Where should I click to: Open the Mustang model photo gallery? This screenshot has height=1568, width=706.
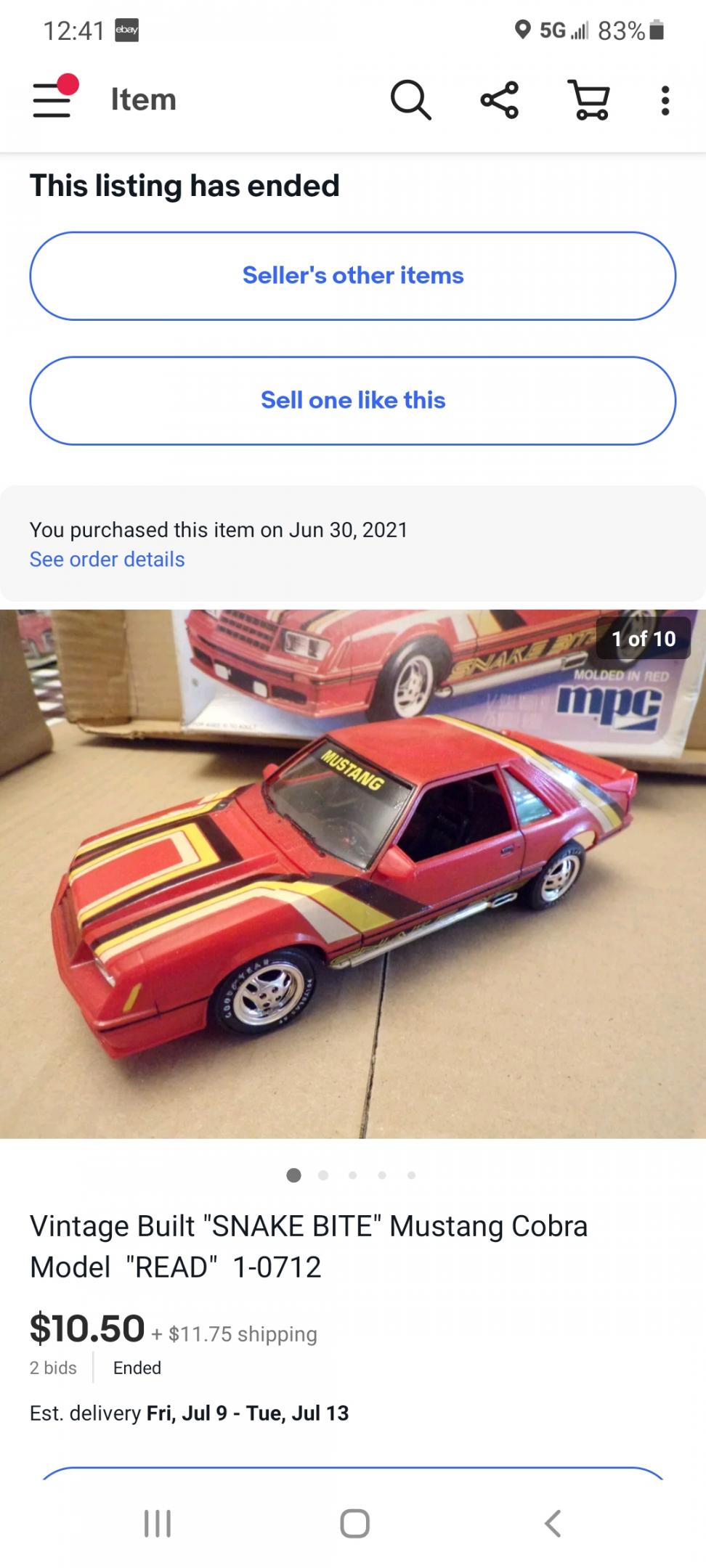click(x=353, y=873)
